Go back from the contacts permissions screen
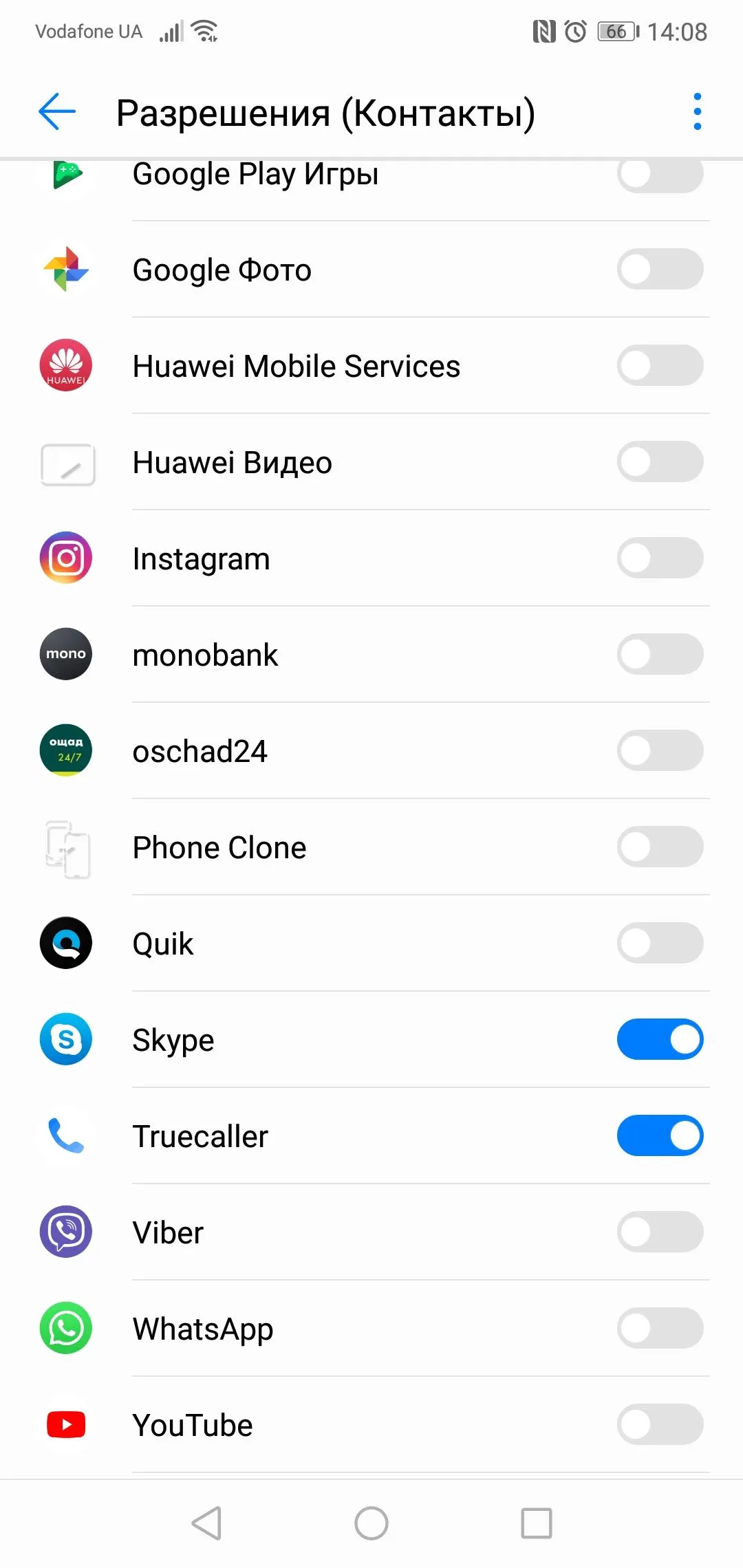The width and height of the screenshot is (743, 1568). [x=57, y=112]
